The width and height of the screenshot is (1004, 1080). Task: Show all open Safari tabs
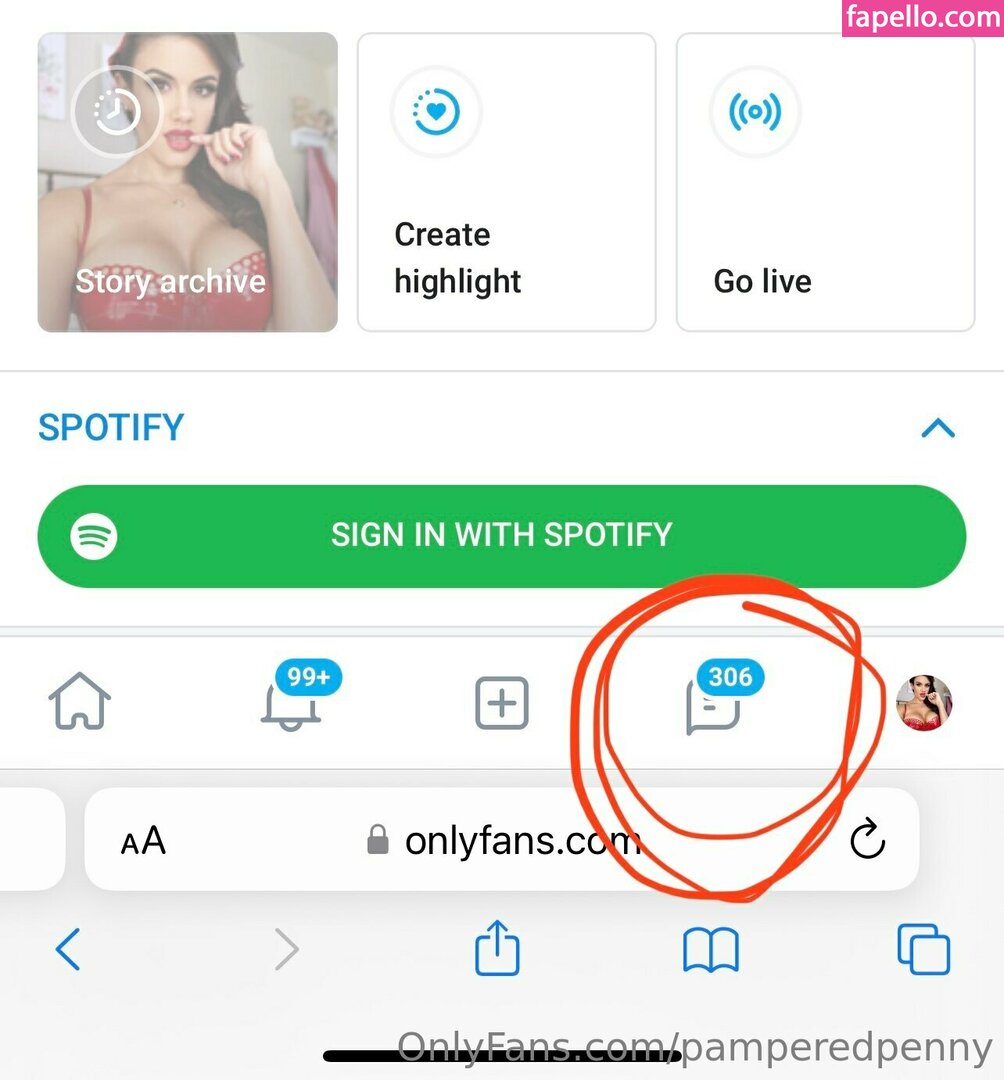pos(923,949)
